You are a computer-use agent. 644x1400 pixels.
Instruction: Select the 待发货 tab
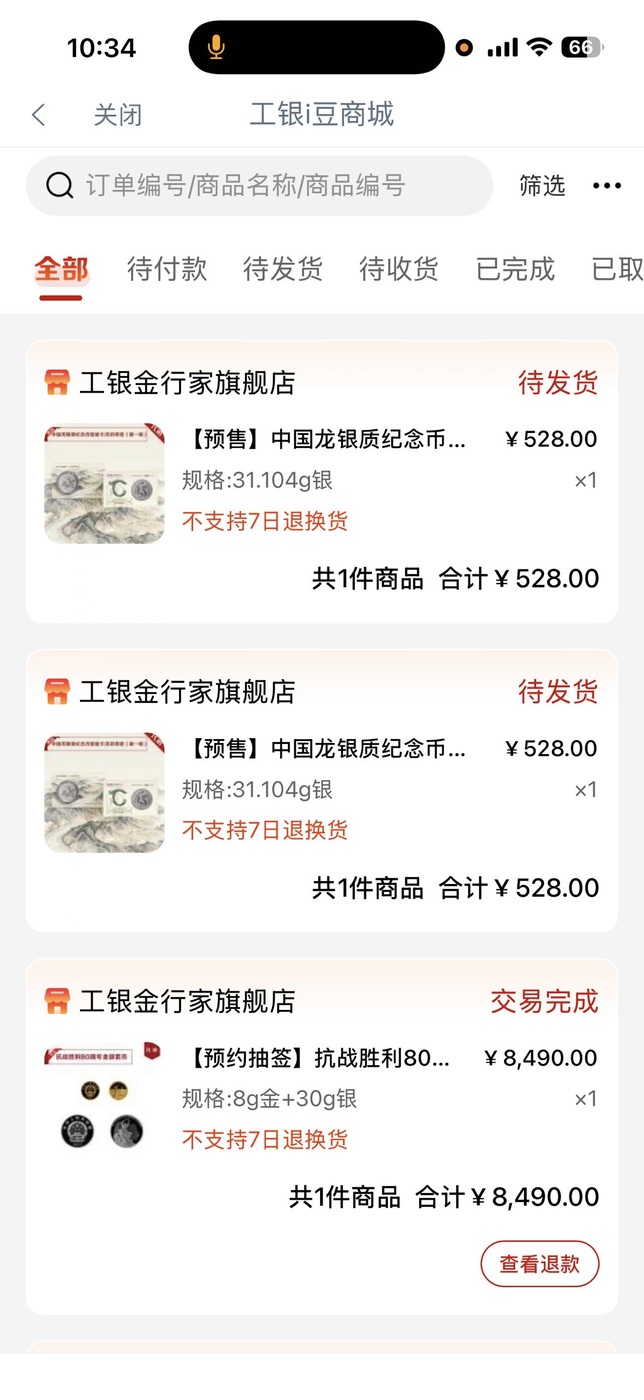point(283,269)
